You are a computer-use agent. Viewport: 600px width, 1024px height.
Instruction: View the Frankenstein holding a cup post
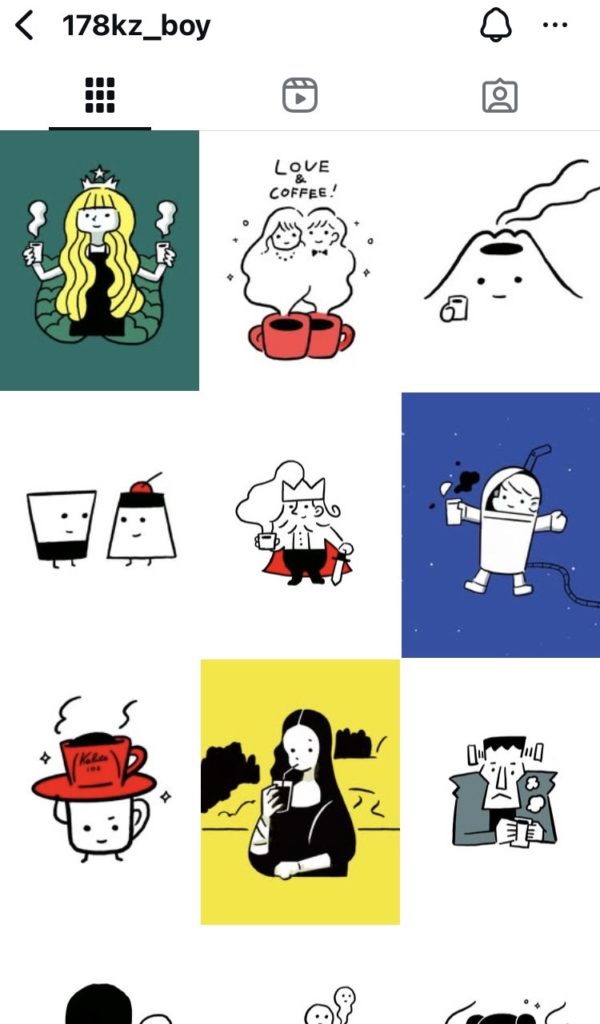[500, 792]
